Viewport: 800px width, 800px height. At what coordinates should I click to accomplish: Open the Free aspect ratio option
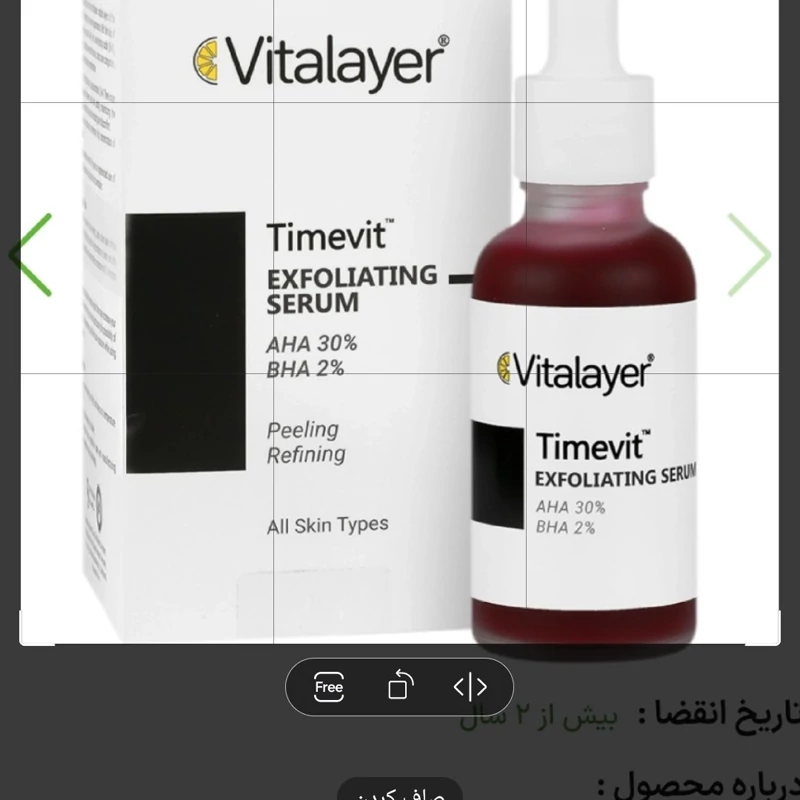coord(329,687)
